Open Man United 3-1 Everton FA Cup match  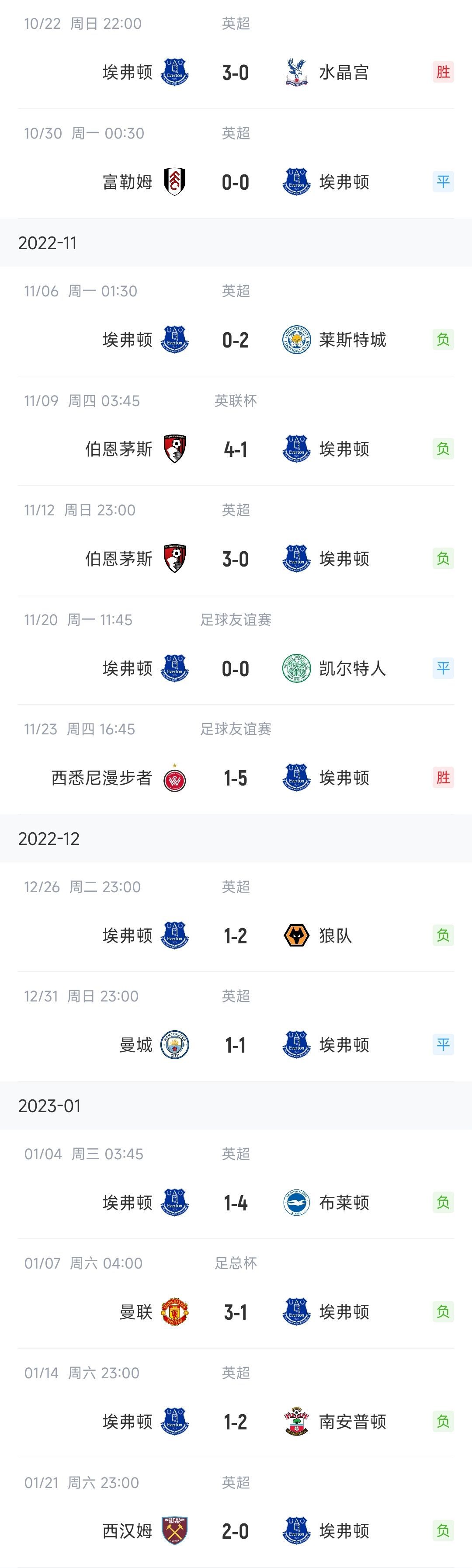tap(236, 1312)
